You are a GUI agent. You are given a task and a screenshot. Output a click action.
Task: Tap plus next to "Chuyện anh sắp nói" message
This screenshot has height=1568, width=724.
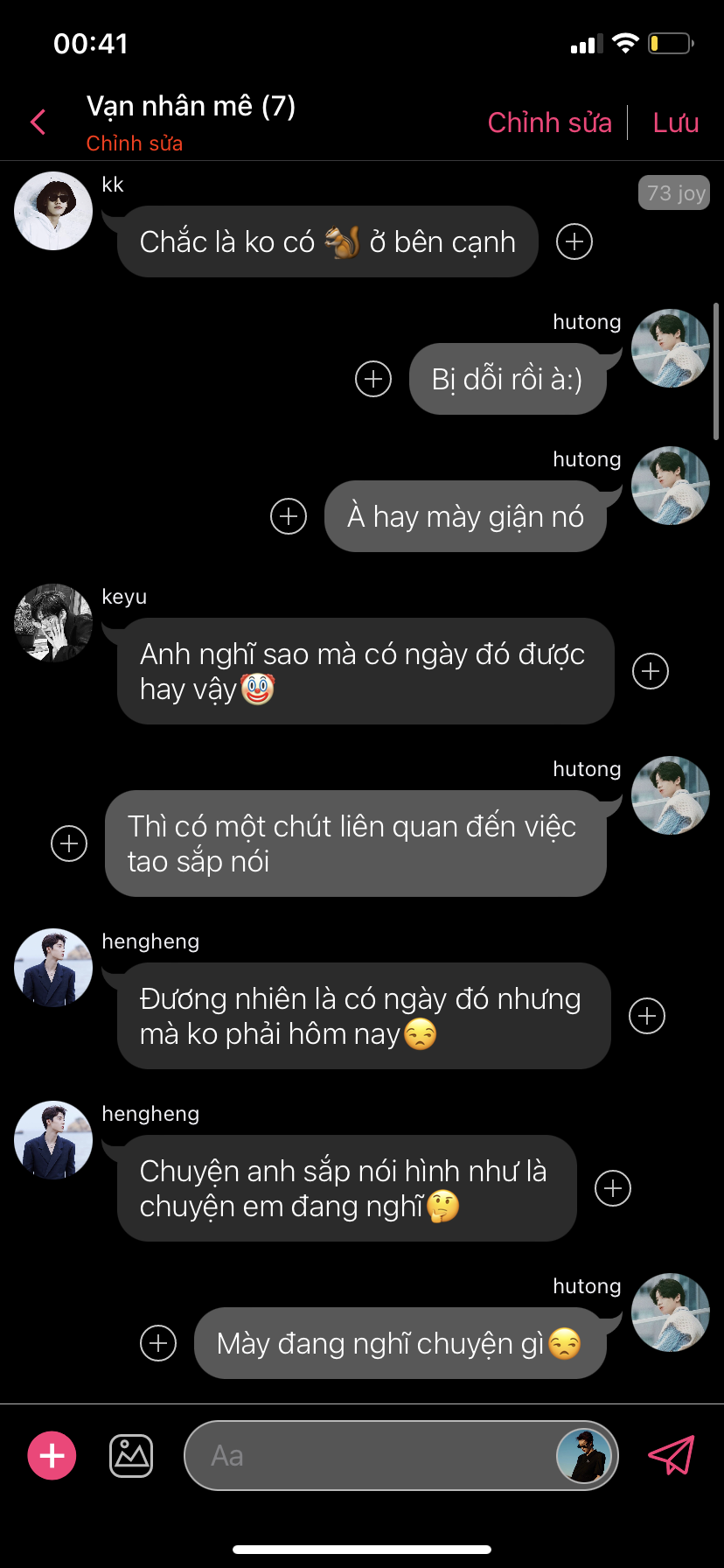tap(613, 1188)
